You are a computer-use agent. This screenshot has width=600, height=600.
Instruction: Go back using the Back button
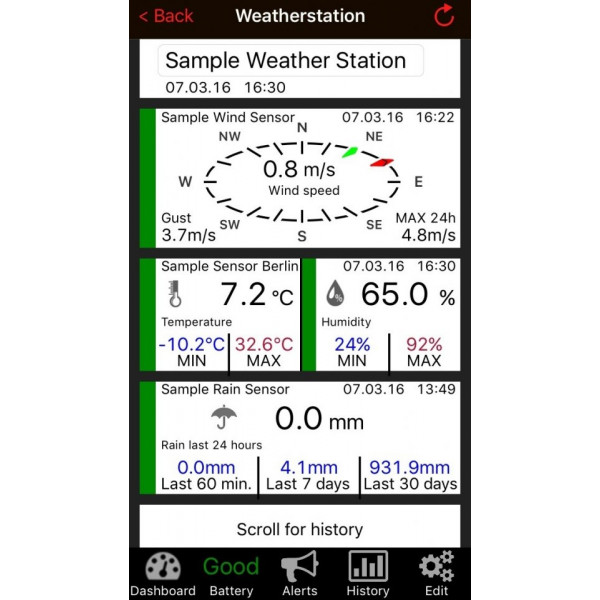click(166, 16)
